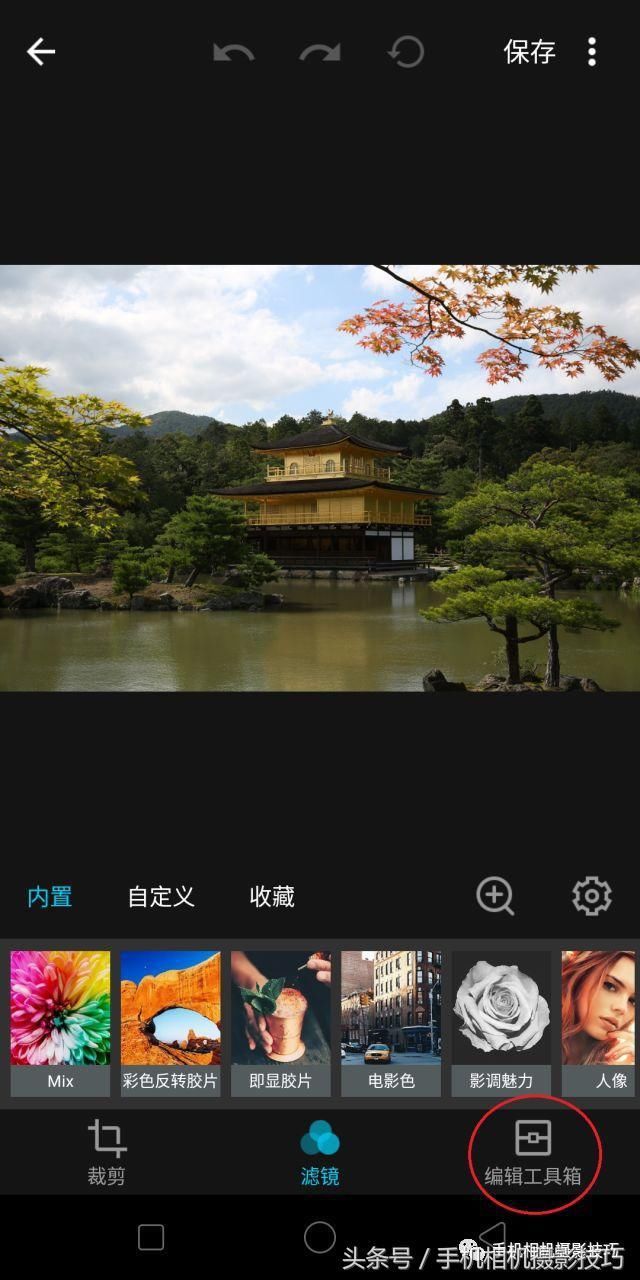Open the 编辑工具箱 toolbox
Viewport: 640px width, 1280px height.
533,1152
